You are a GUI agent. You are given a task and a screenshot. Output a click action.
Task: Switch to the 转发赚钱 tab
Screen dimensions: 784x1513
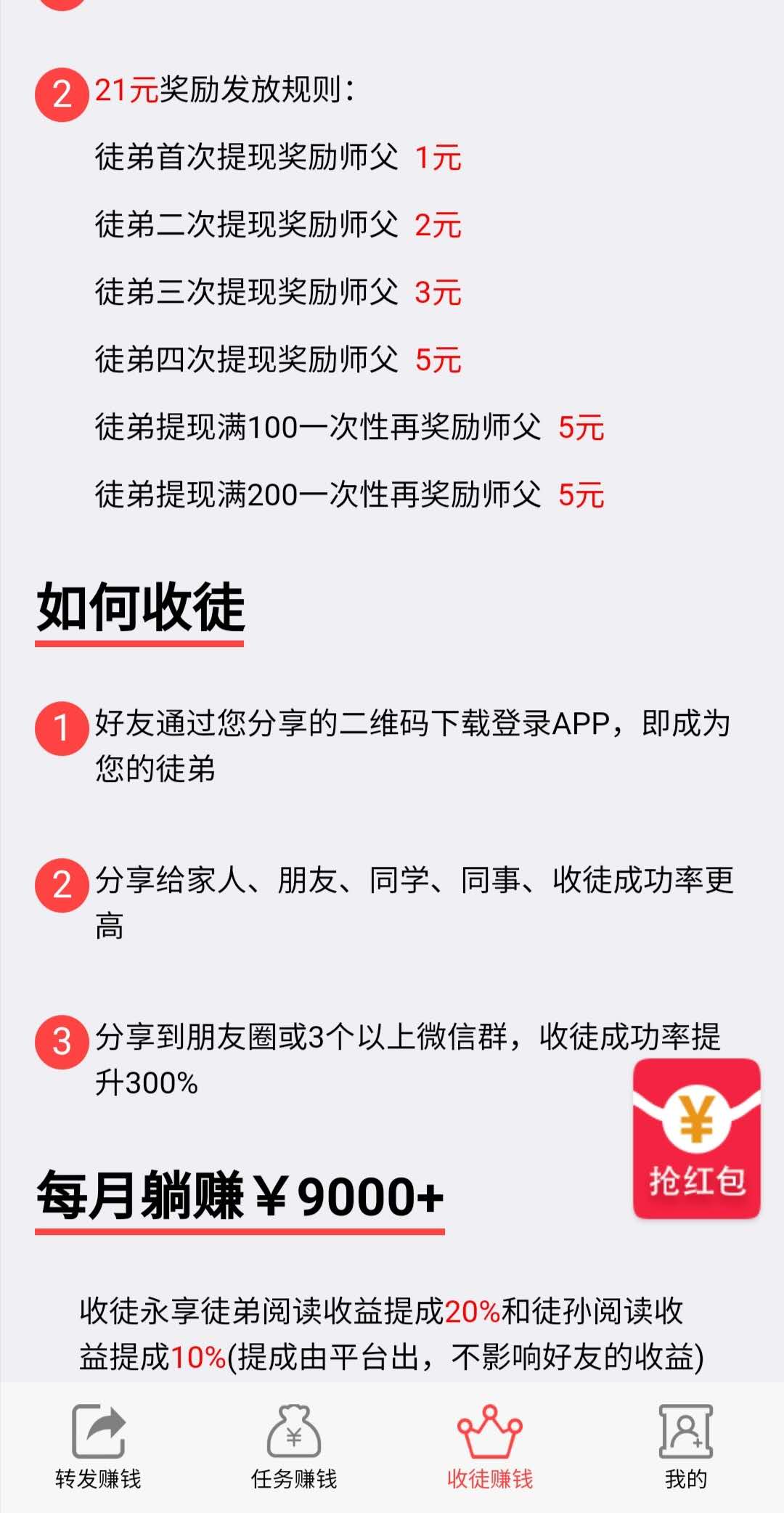pyautogui.click(x=98, y=1447)
